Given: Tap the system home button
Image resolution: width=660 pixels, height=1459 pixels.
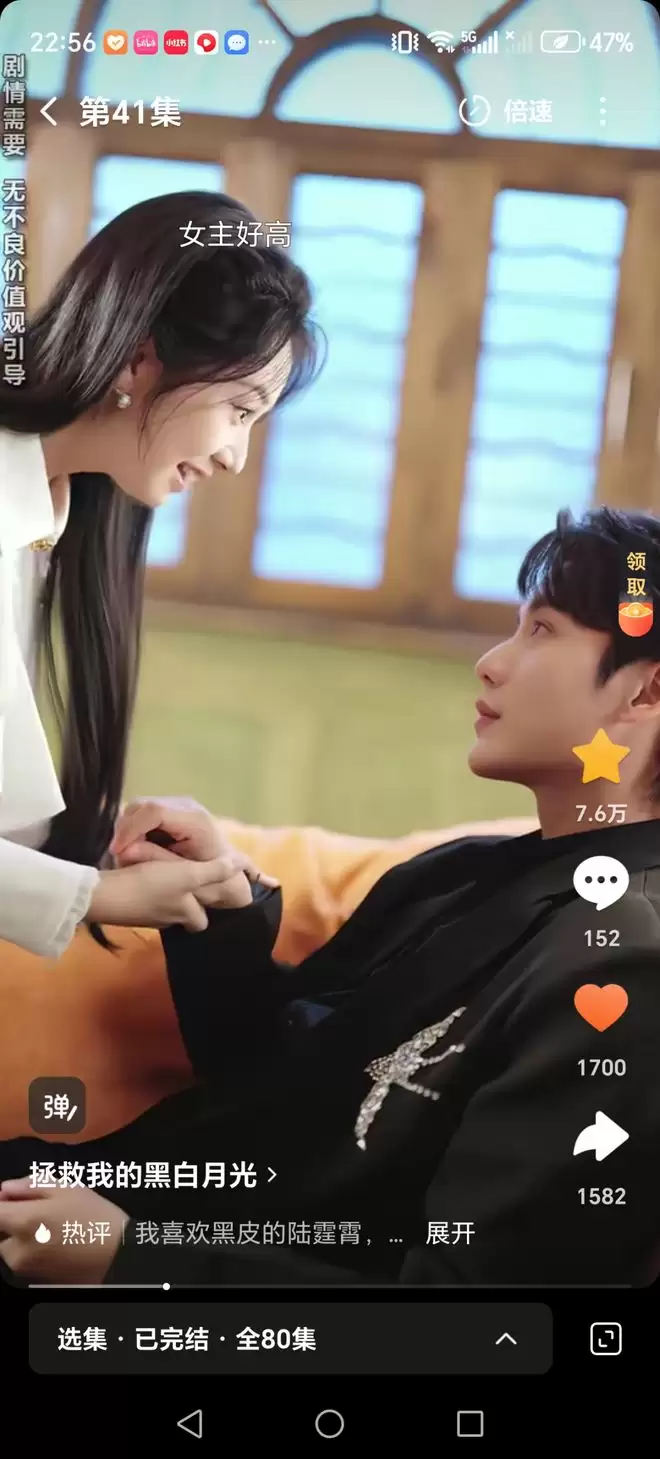Looking at the screenshot, I should pos(329,1423).
